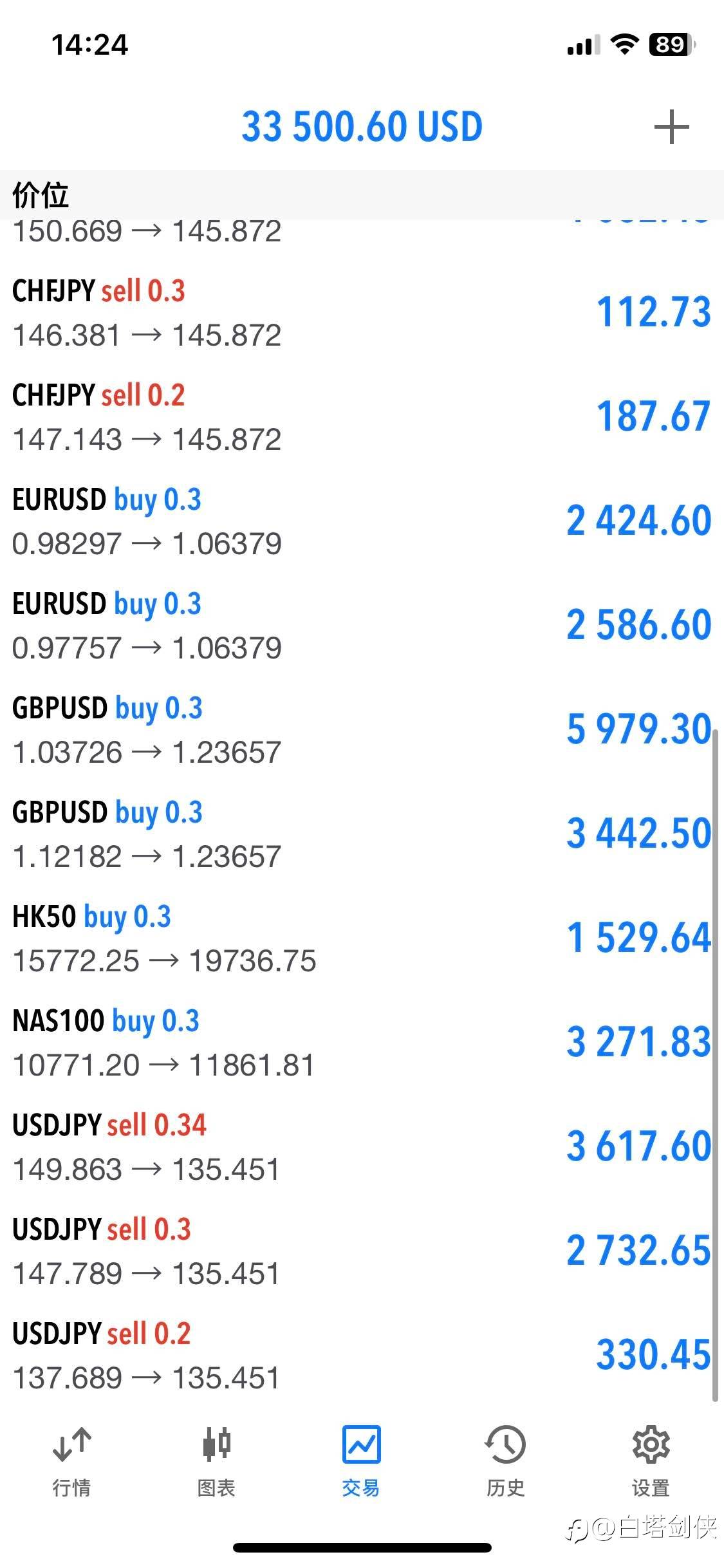Open the CHFJPY sell 0.3 position
The height and width of the screenshot is (1568, 724).
coord(362,313)
